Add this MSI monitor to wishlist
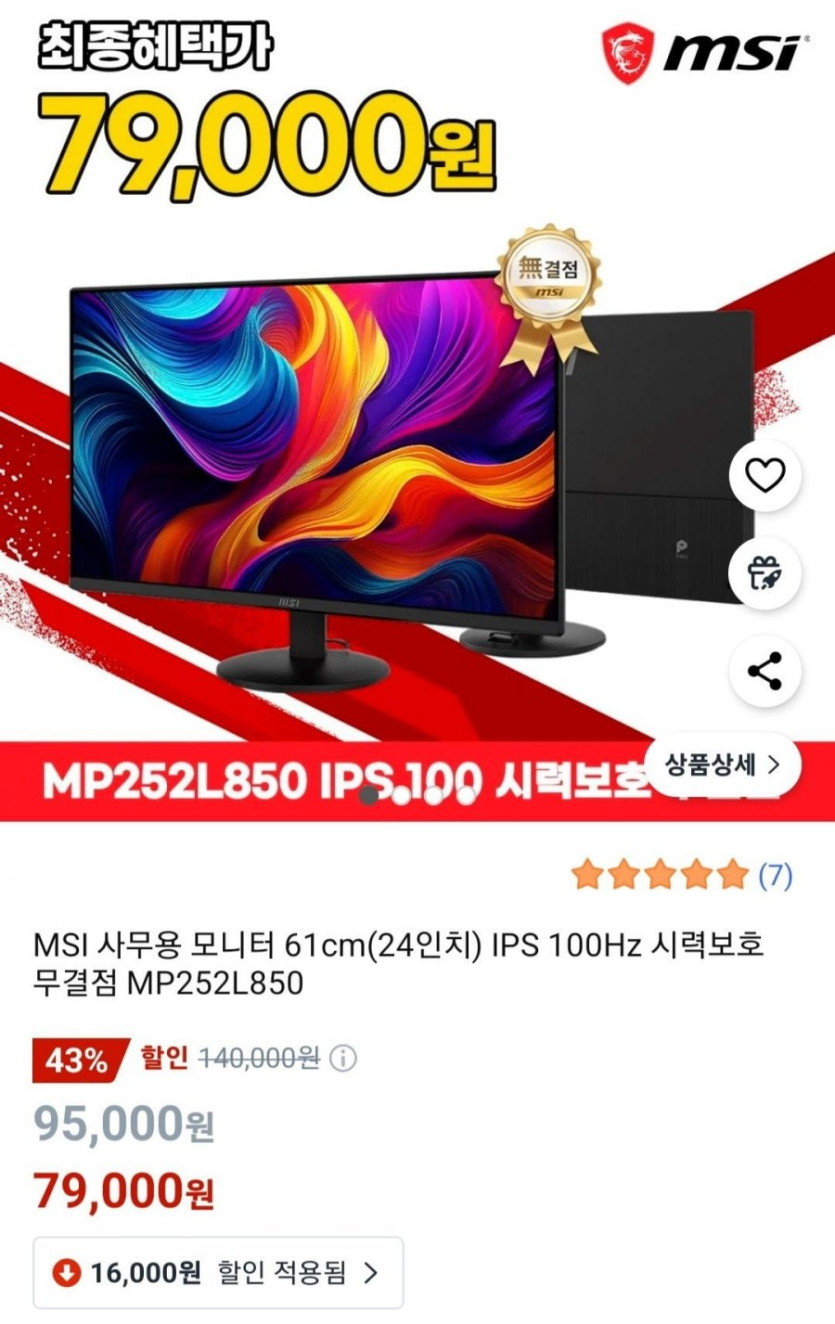The height and width of the screenshot is (1324, 835). pyautogui.click(x=766, y=476)
